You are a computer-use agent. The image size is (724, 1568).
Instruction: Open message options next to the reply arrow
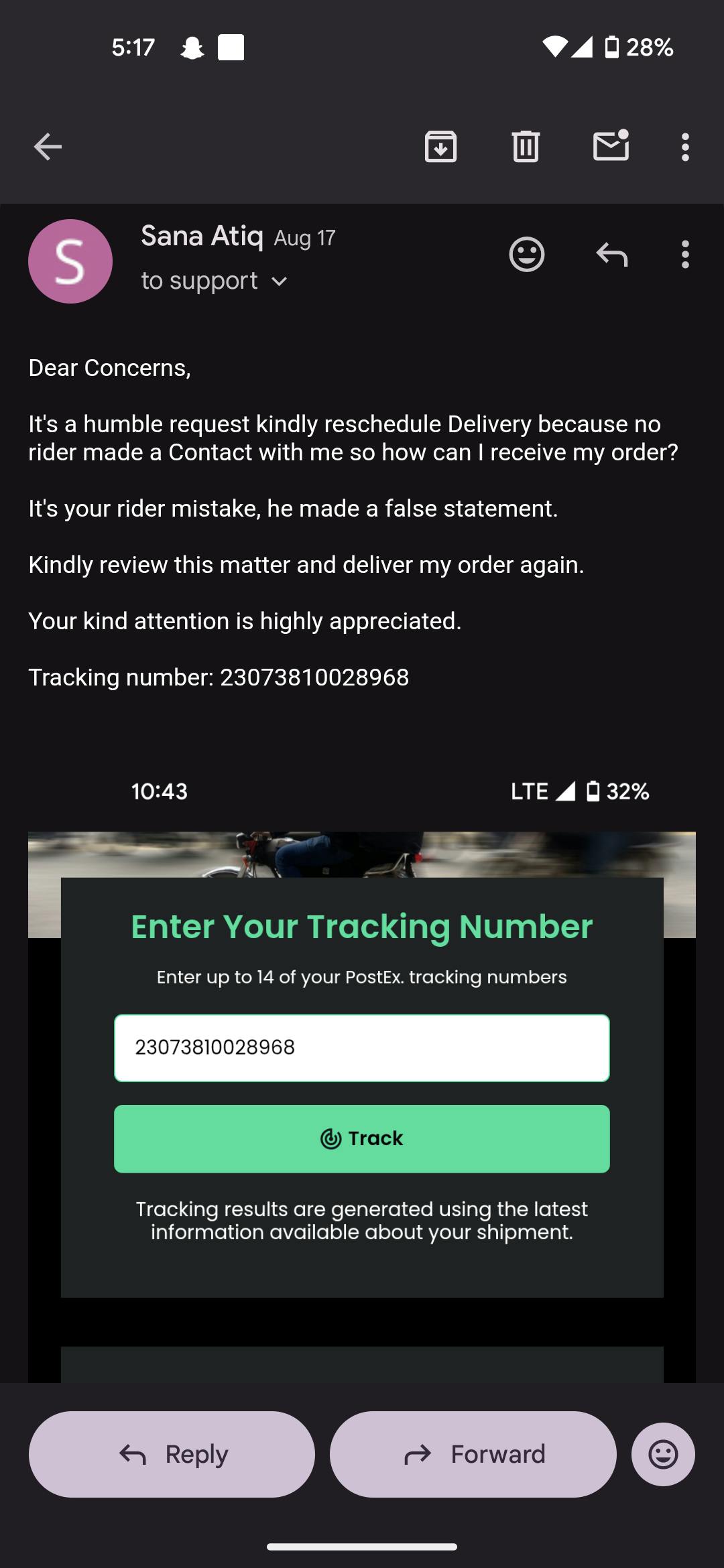685,255
